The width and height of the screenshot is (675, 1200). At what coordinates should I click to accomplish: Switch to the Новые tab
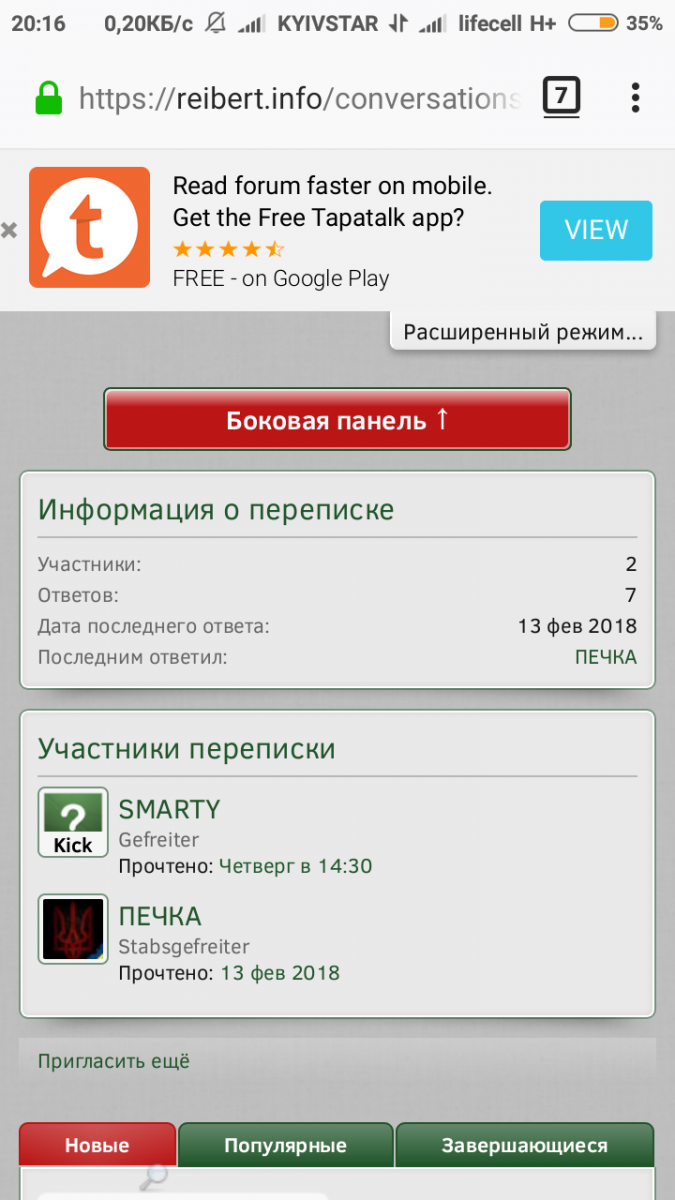coord(98,1146)
